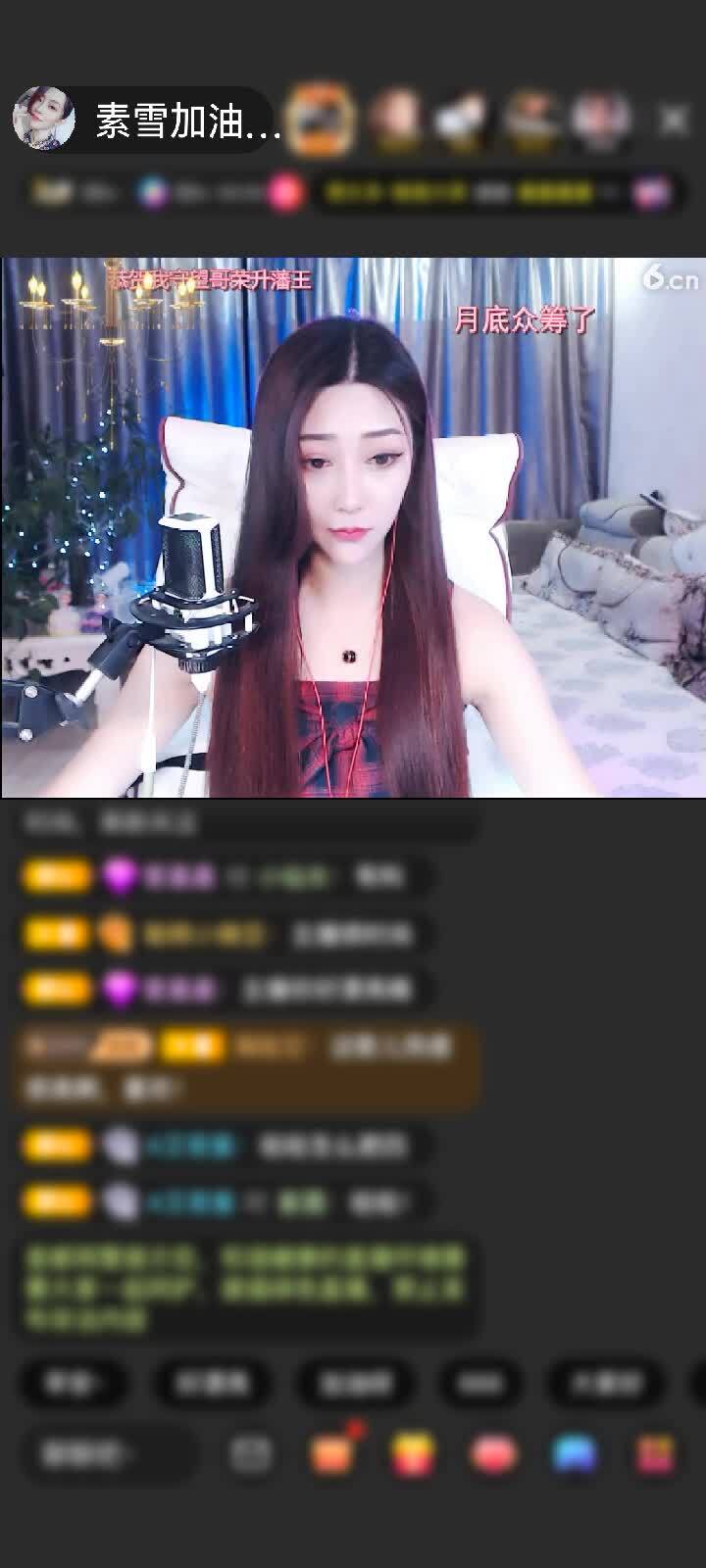Open the yellow gift icon in bottom bar

coord(413,1453)
